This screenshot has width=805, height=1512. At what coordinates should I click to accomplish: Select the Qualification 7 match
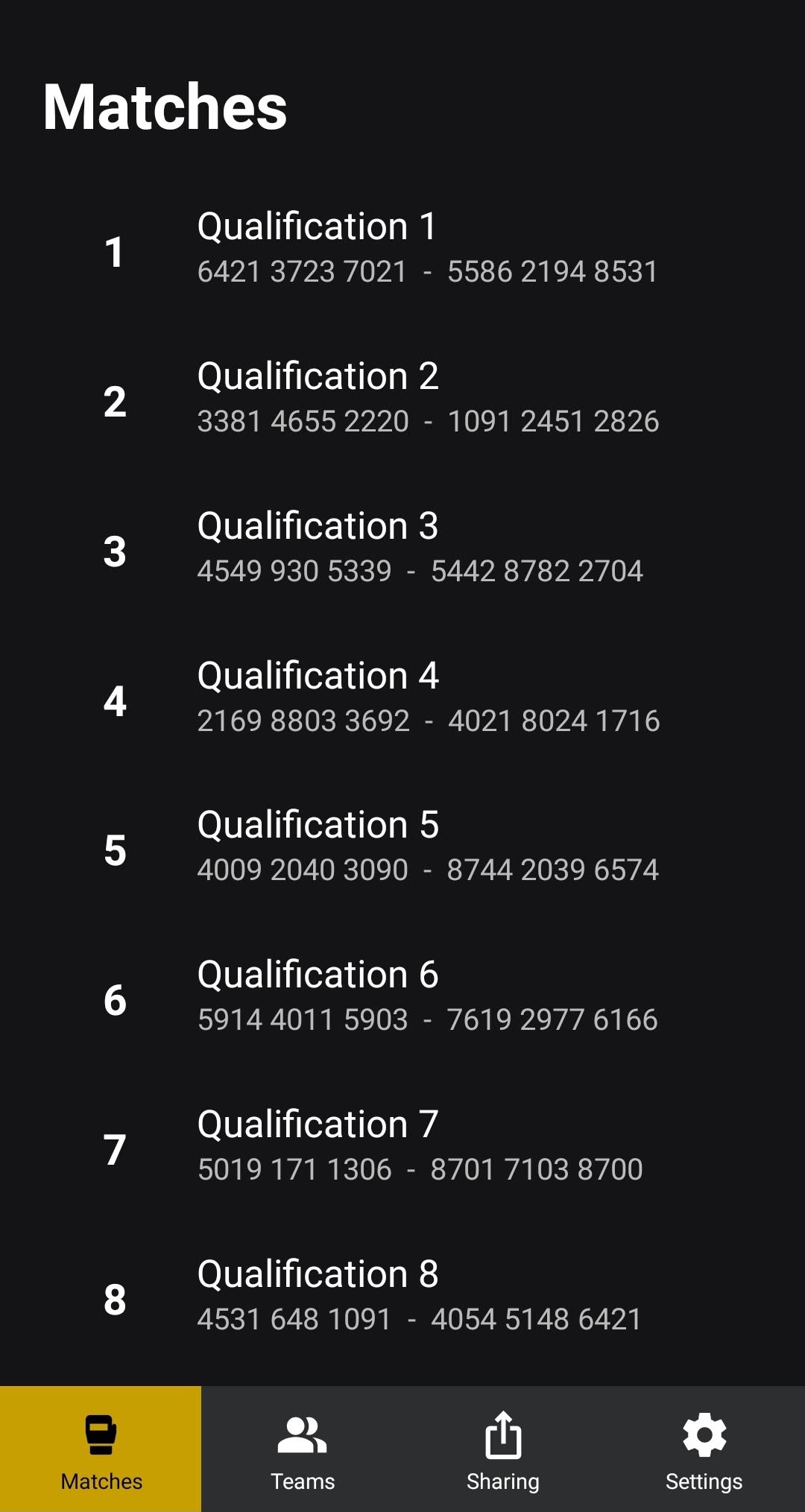tap(402, 1148)
